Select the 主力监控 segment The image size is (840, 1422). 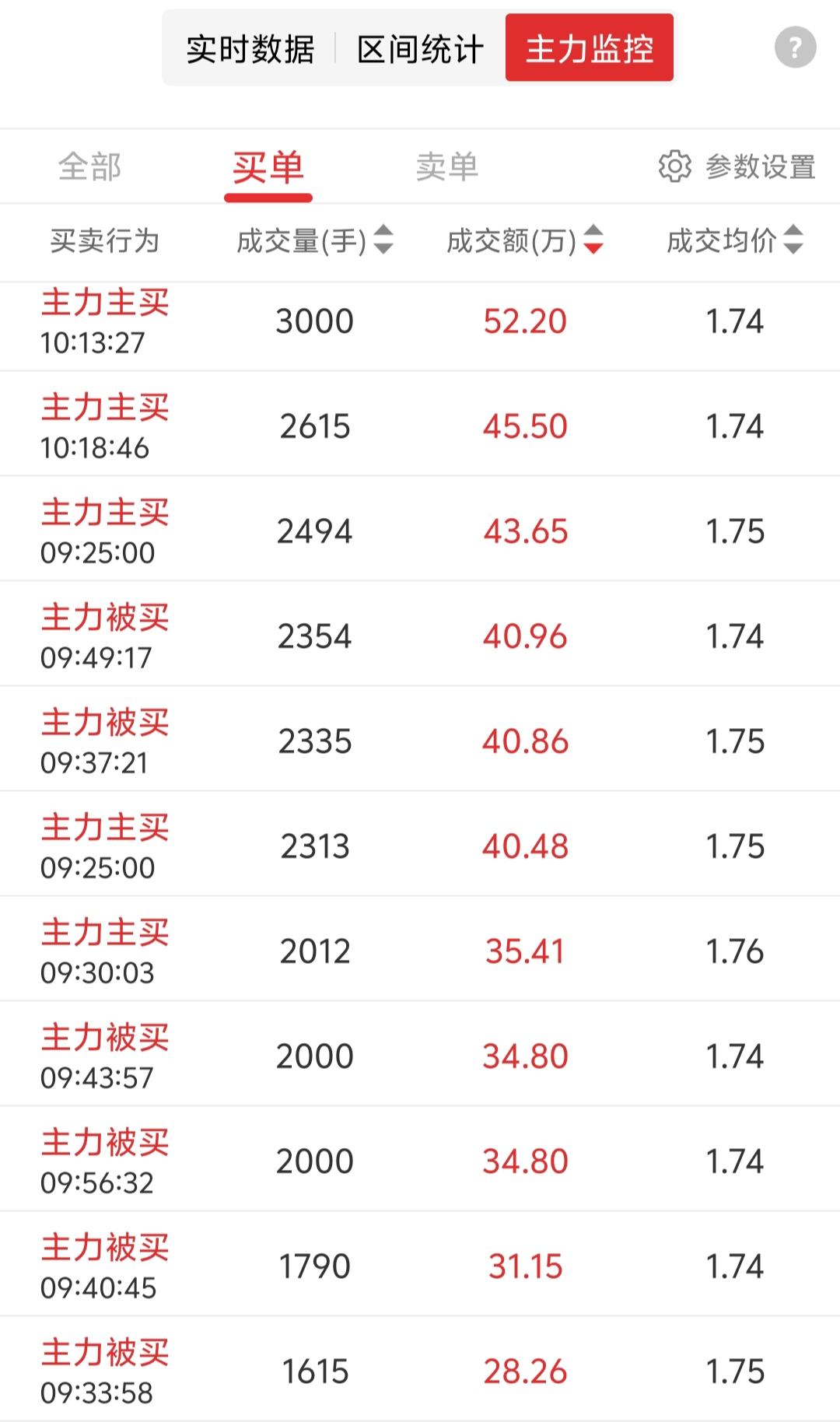(590, 48)
